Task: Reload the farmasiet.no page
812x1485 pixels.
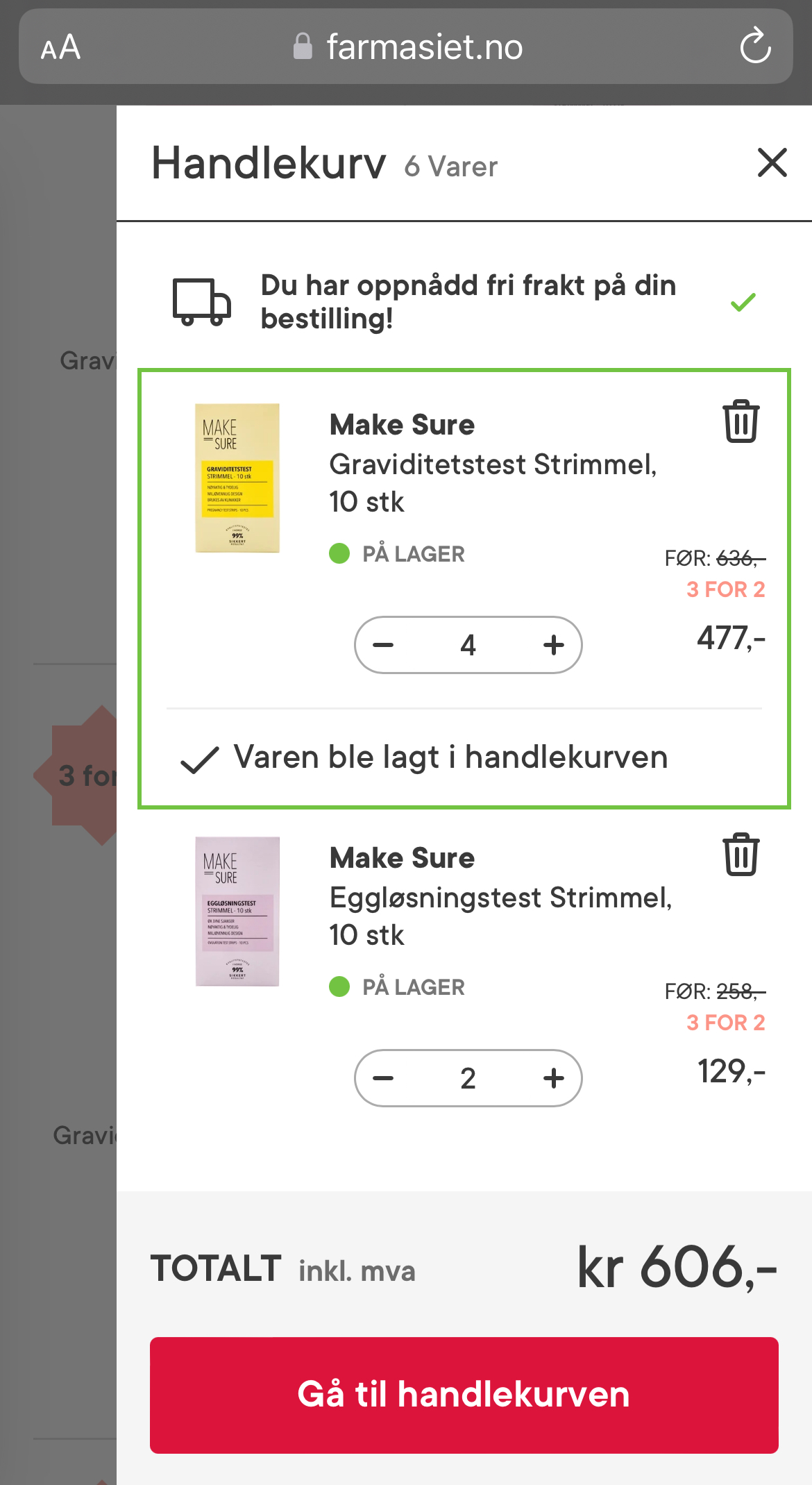Action: coord(755,47)
